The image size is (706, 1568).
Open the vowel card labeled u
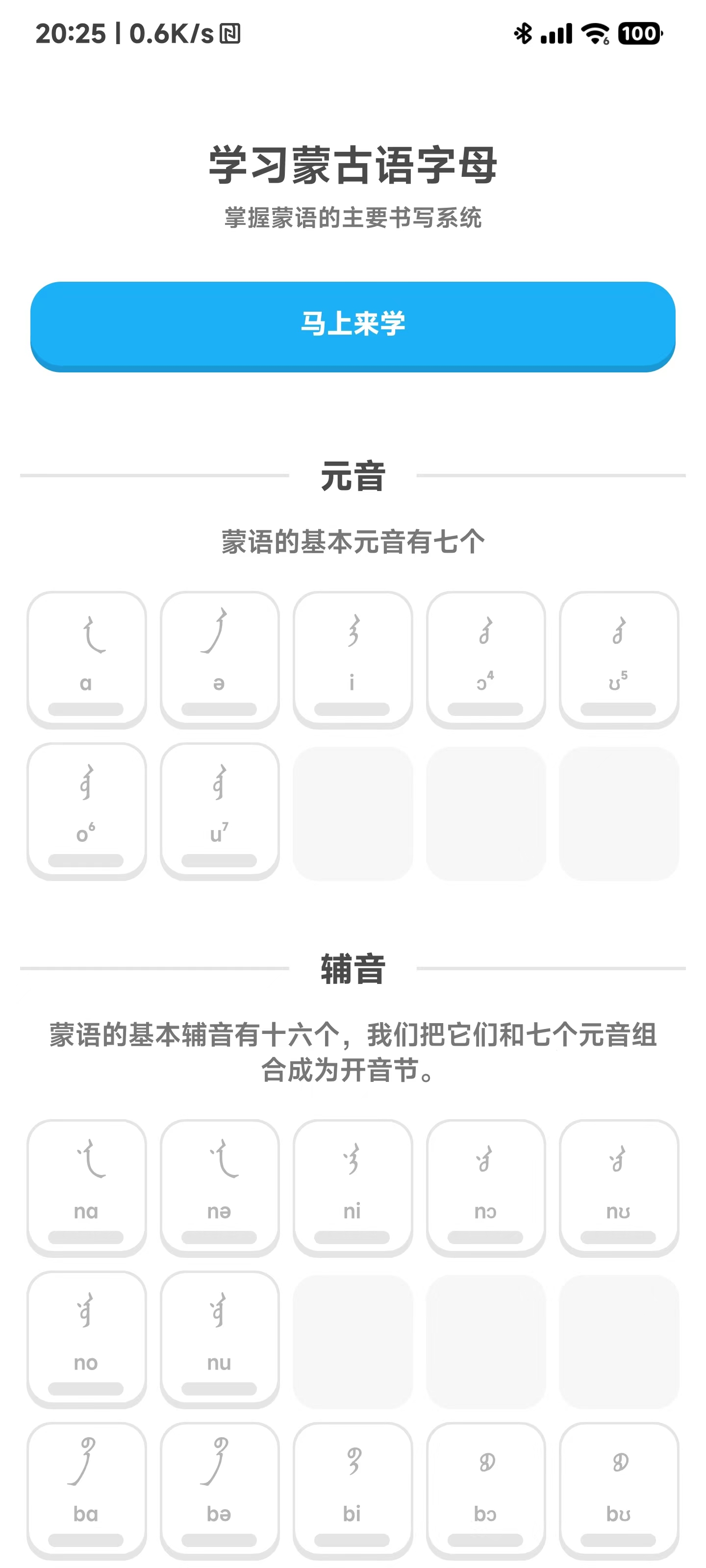coord(219,810)
